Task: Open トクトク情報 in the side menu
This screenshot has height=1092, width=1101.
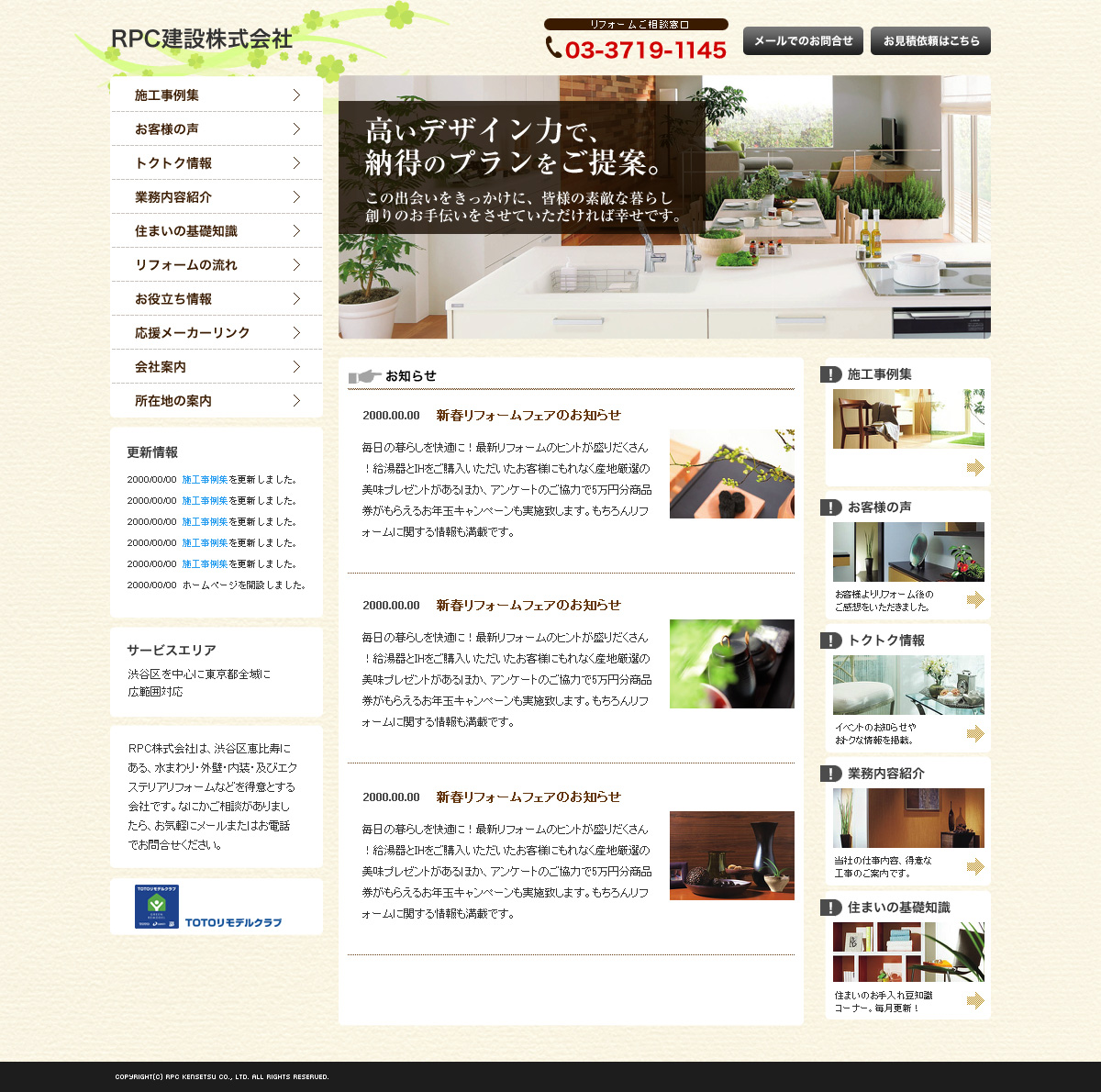Action: (x=217, y=163)
